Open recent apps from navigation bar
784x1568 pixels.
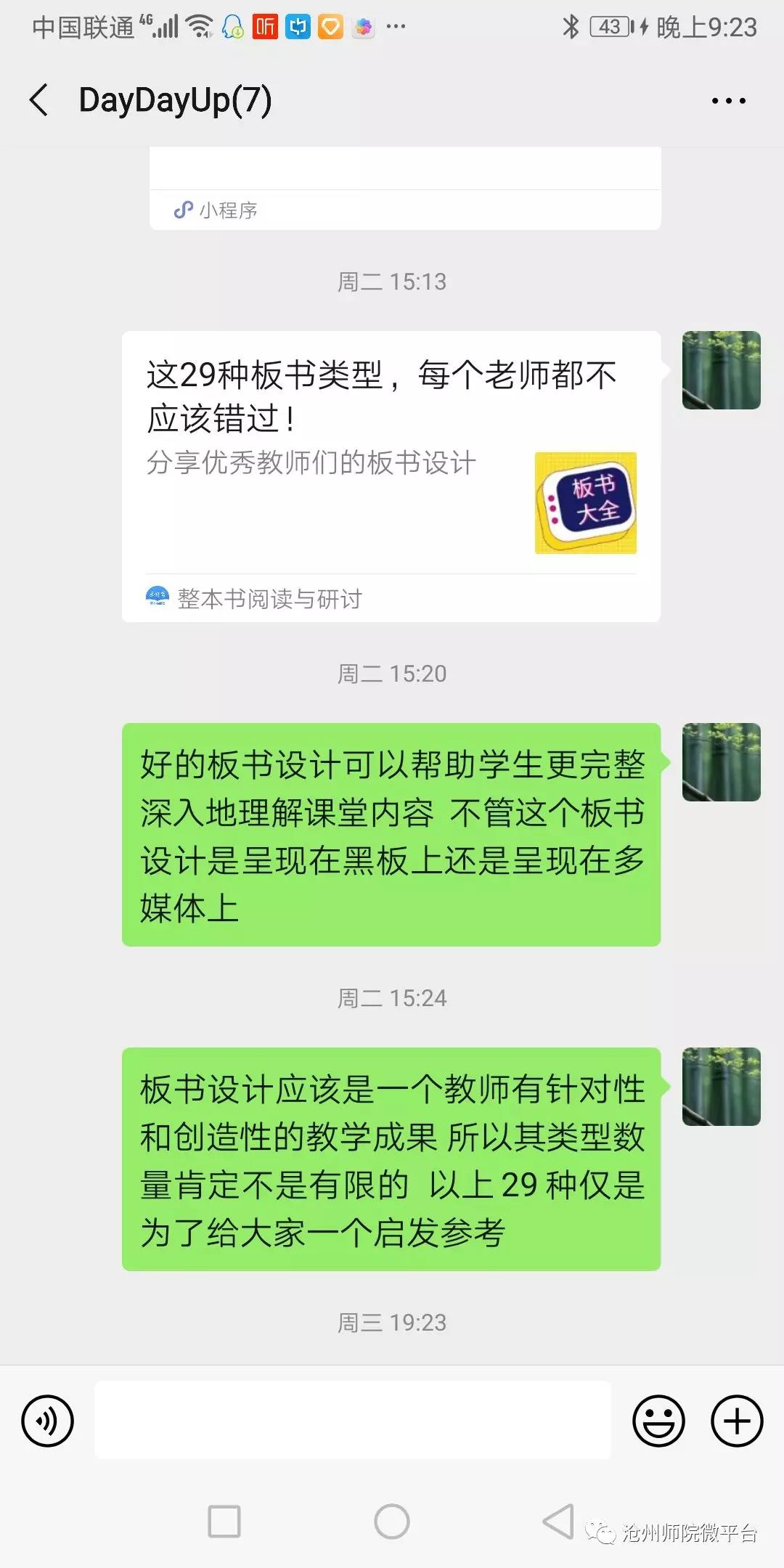click(224, 1521)
